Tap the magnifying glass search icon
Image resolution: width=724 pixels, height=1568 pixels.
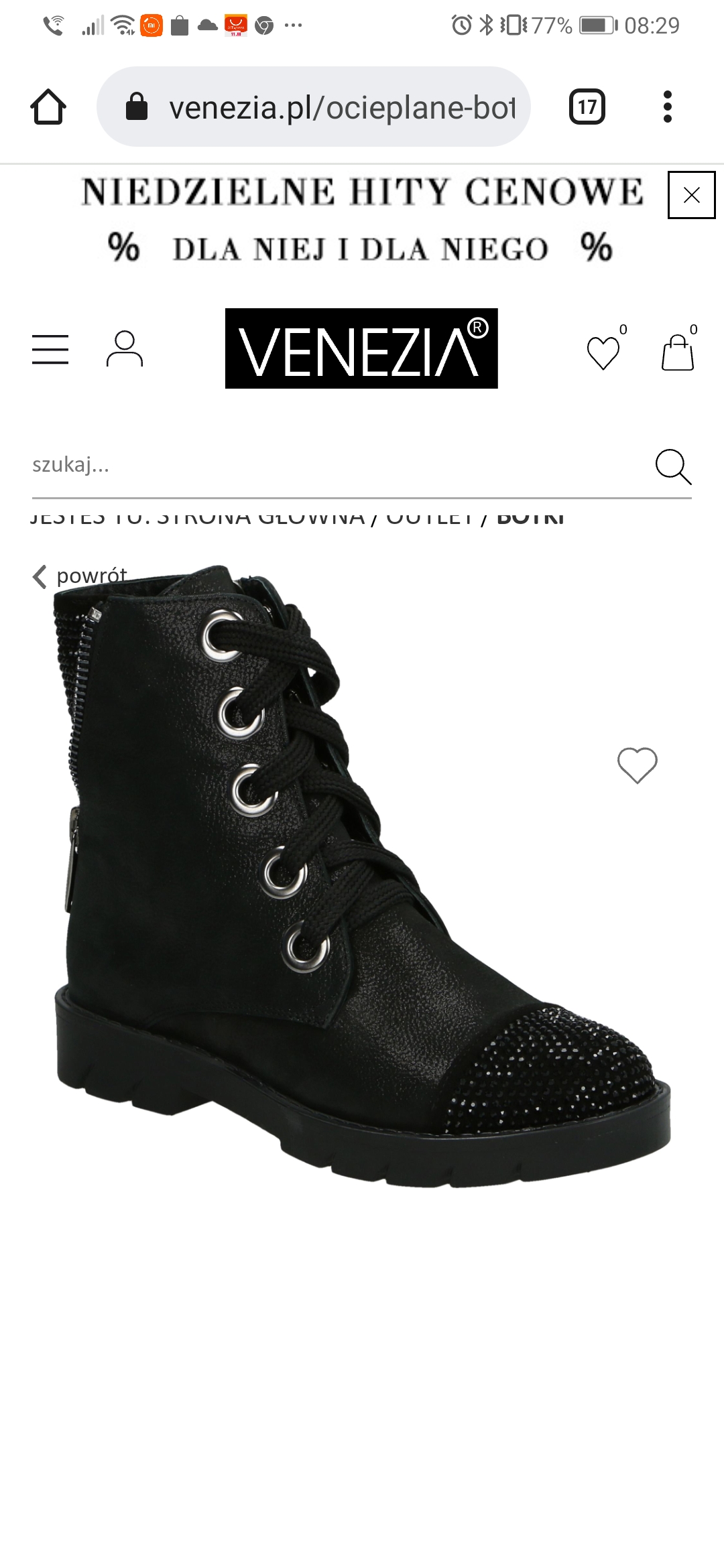pyautogui.click(x=673, y=466)
